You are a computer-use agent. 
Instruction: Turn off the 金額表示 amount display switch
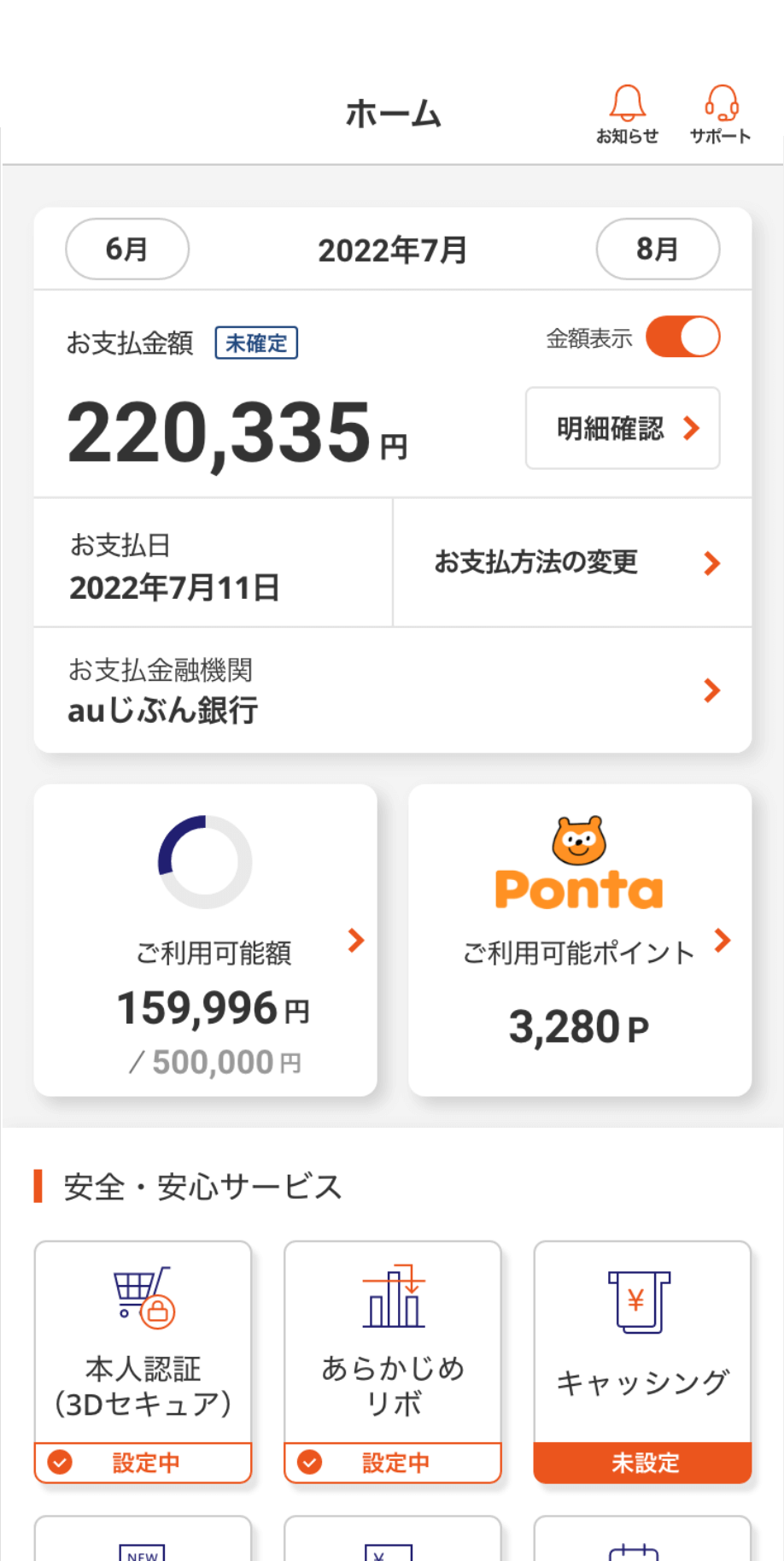click(x=682, y=337)
